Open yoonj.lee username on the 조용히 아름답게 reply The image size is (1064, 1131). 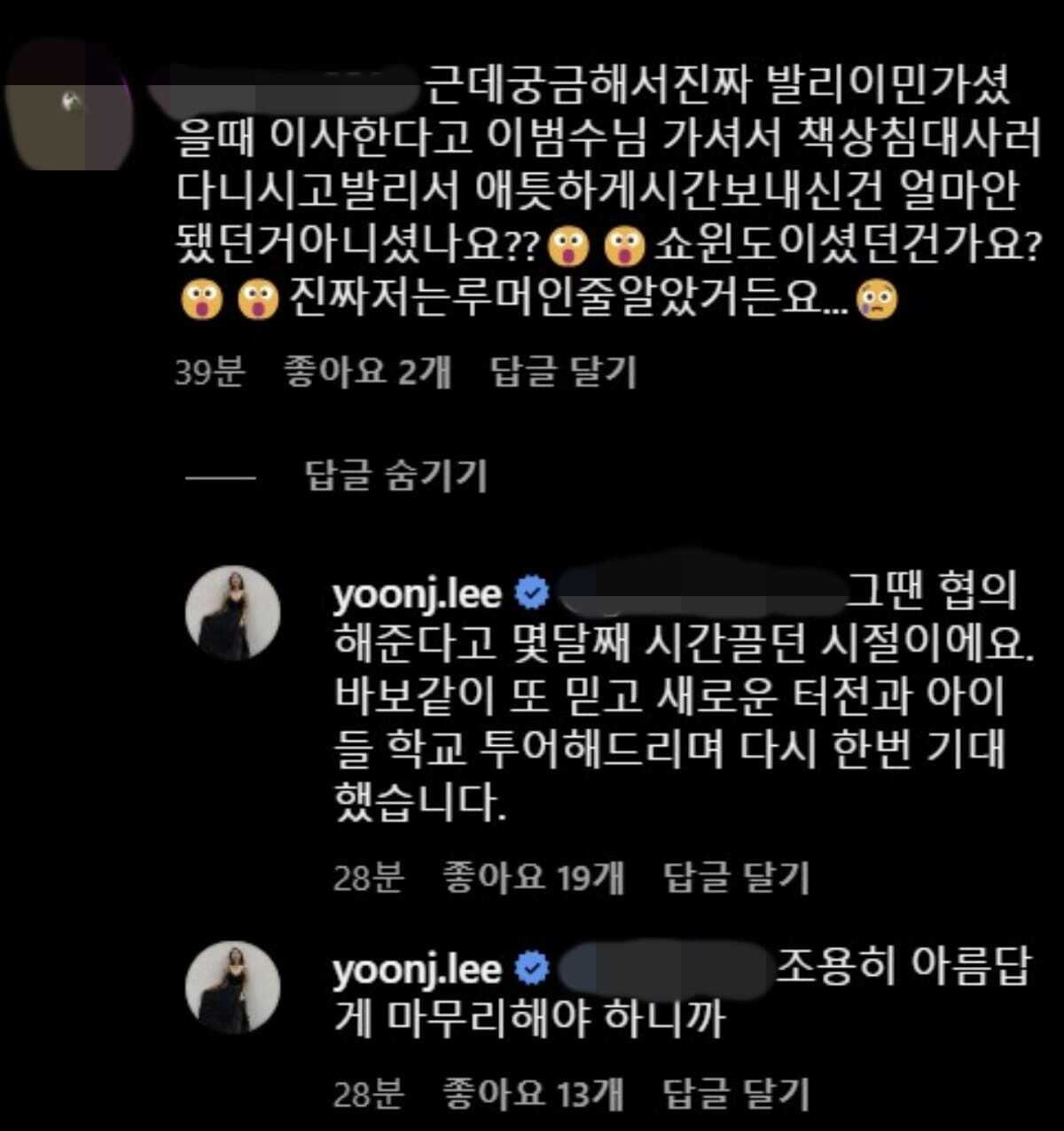click(x=417, y=970)
